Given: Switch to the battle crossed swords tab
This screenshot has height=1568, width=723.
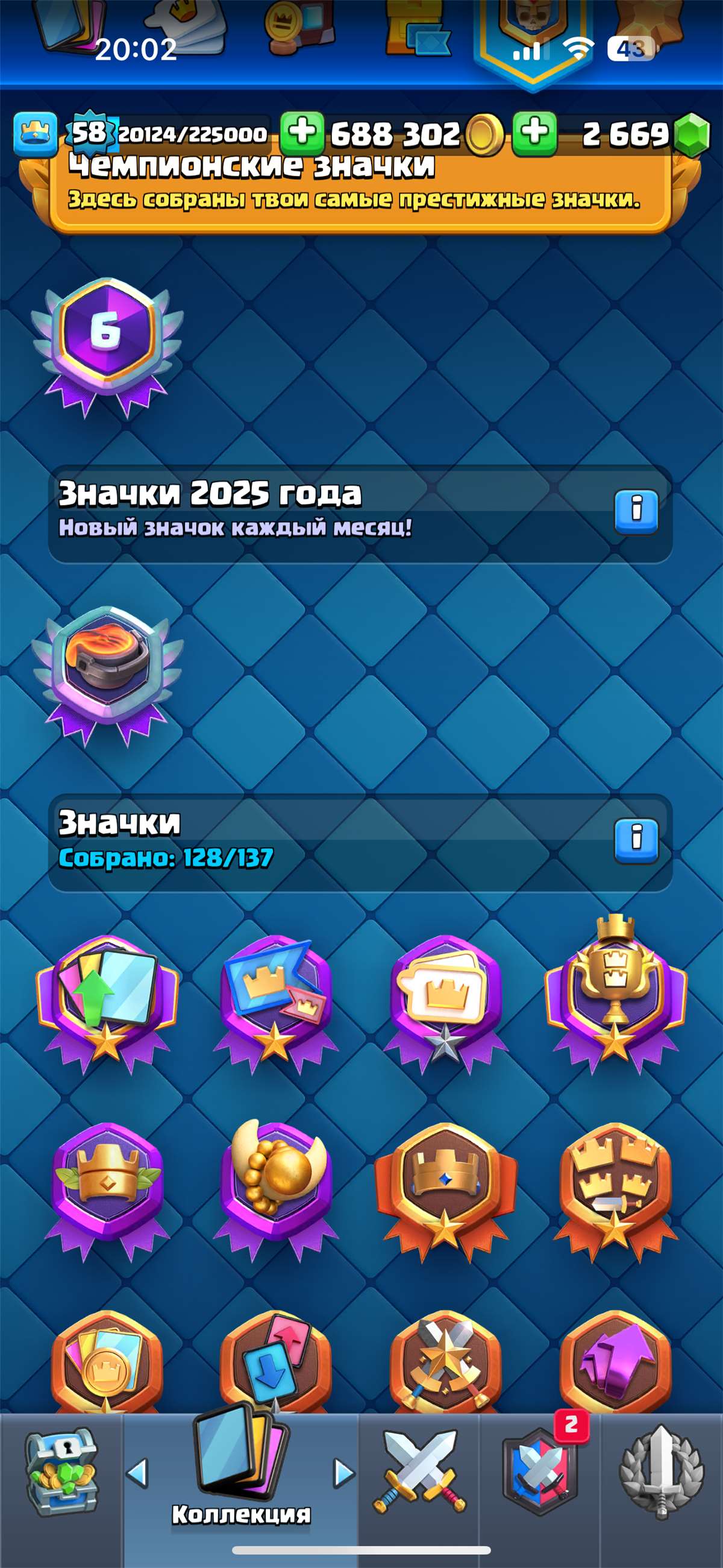Looking at the screenshot, I should coord(419,1473).
